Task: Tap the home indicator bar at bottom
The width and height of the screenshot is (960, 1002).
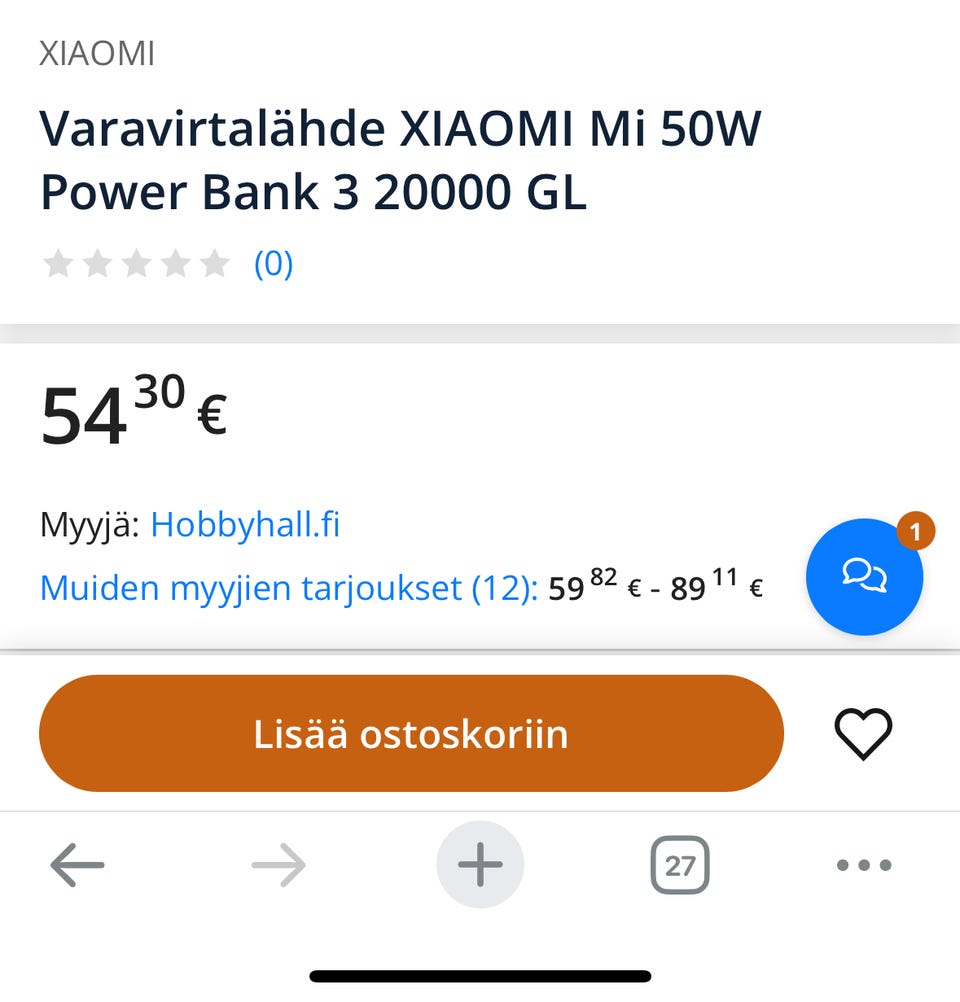Action: 480,973
